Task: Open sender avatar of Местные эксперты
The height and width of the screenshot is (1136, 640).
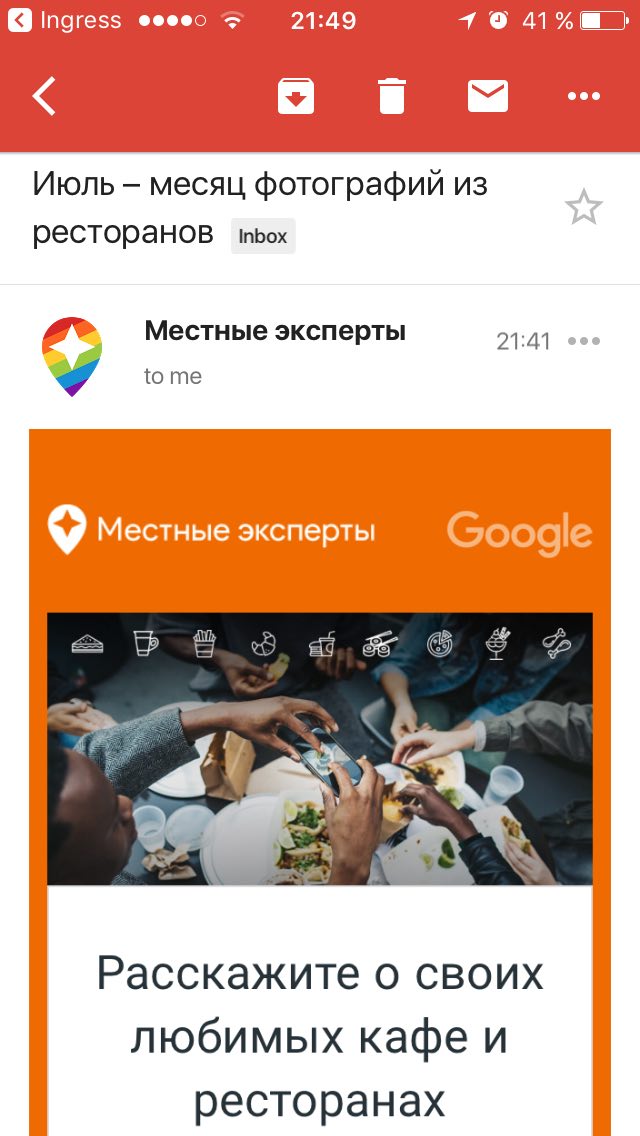Action: tap(72, 356)
